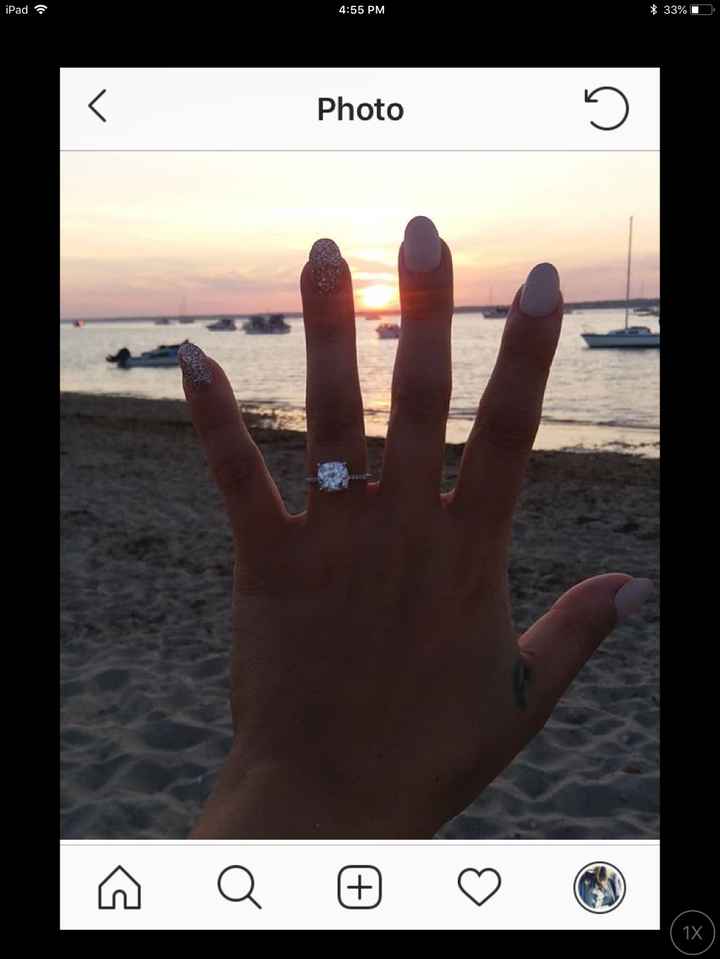
Task: Open the Instagram Home feed
Action: tap(119, 886)
